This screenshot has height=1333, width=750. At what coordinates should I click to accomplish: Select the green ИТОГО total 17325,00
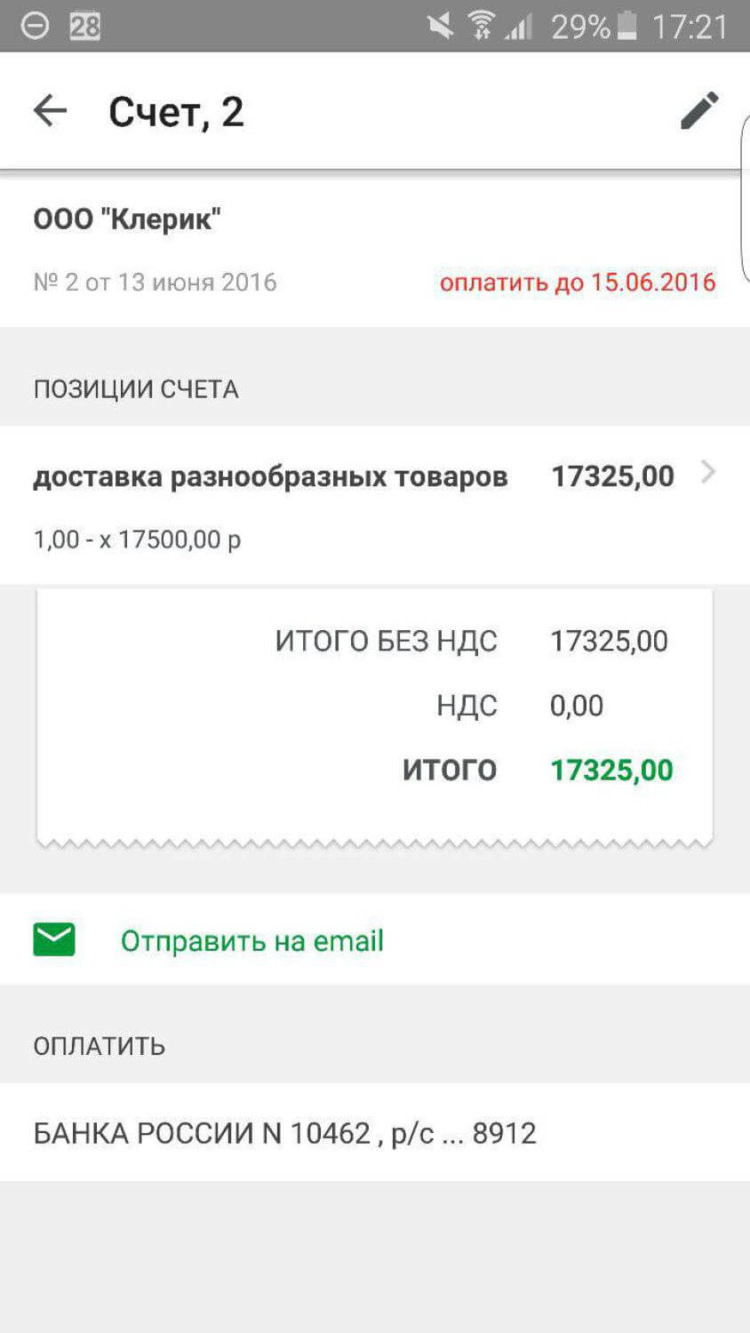click(x=611, y=769)
